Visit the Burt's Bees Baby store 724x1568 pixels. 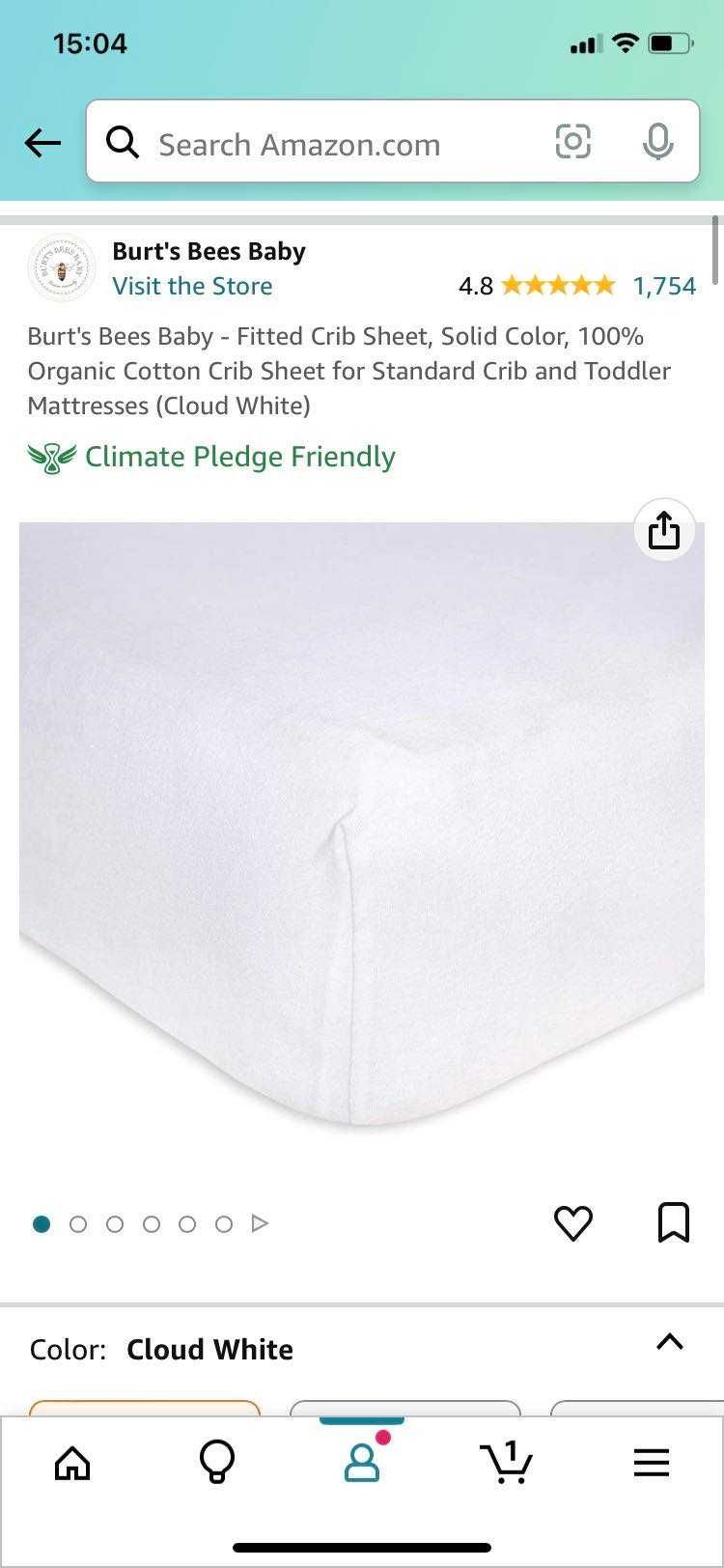point(192,286)
